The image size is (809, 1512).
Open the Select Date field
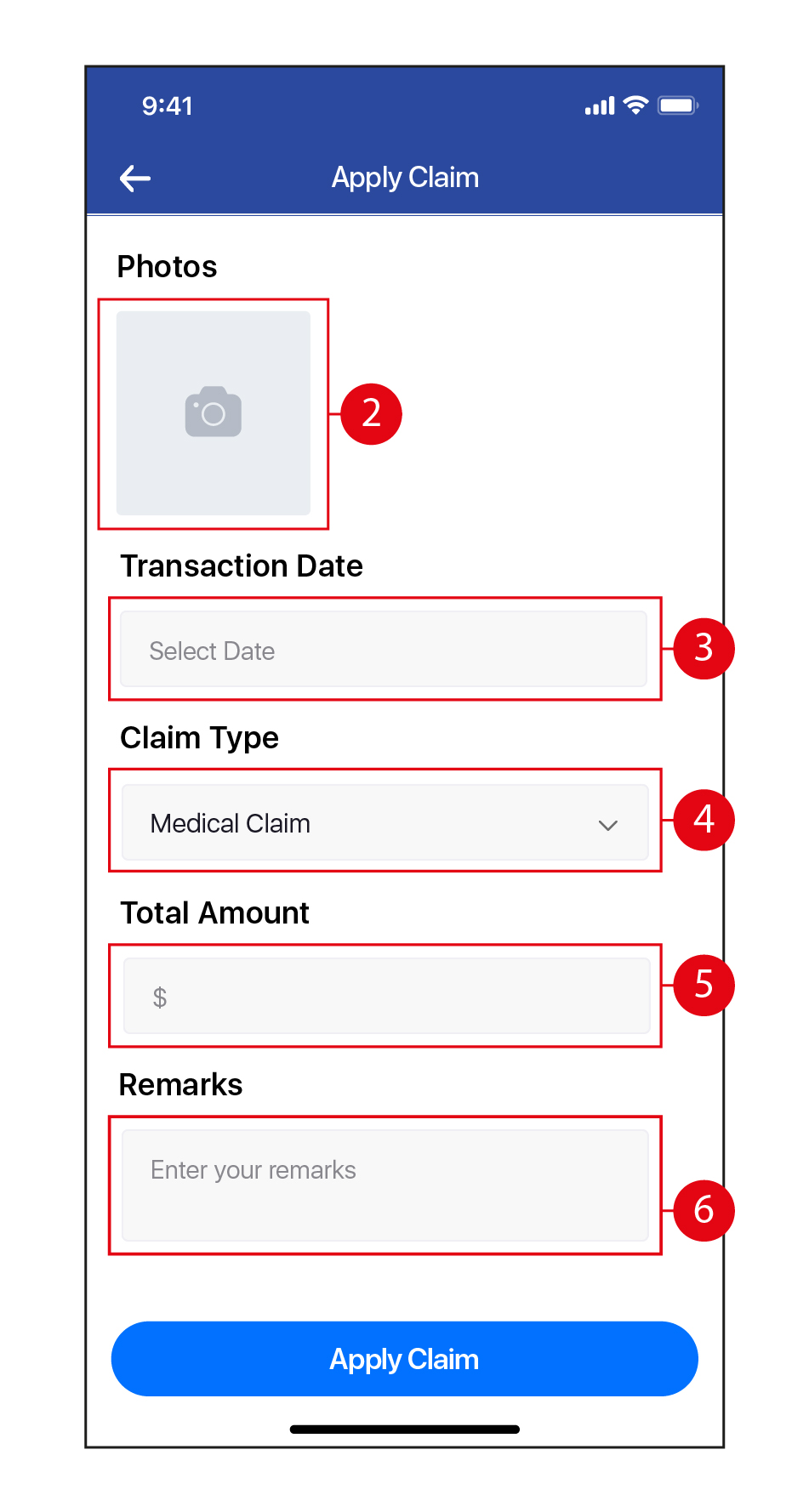coord(383,650)
